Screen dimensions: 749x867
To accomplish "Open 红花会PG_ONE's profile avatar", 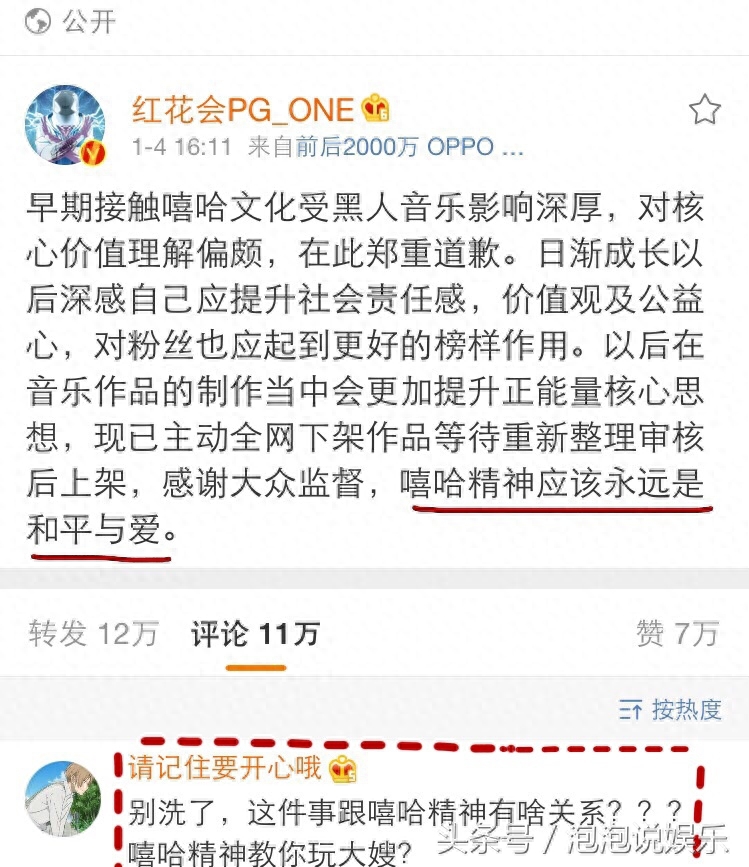I will [x=65, y=125].
